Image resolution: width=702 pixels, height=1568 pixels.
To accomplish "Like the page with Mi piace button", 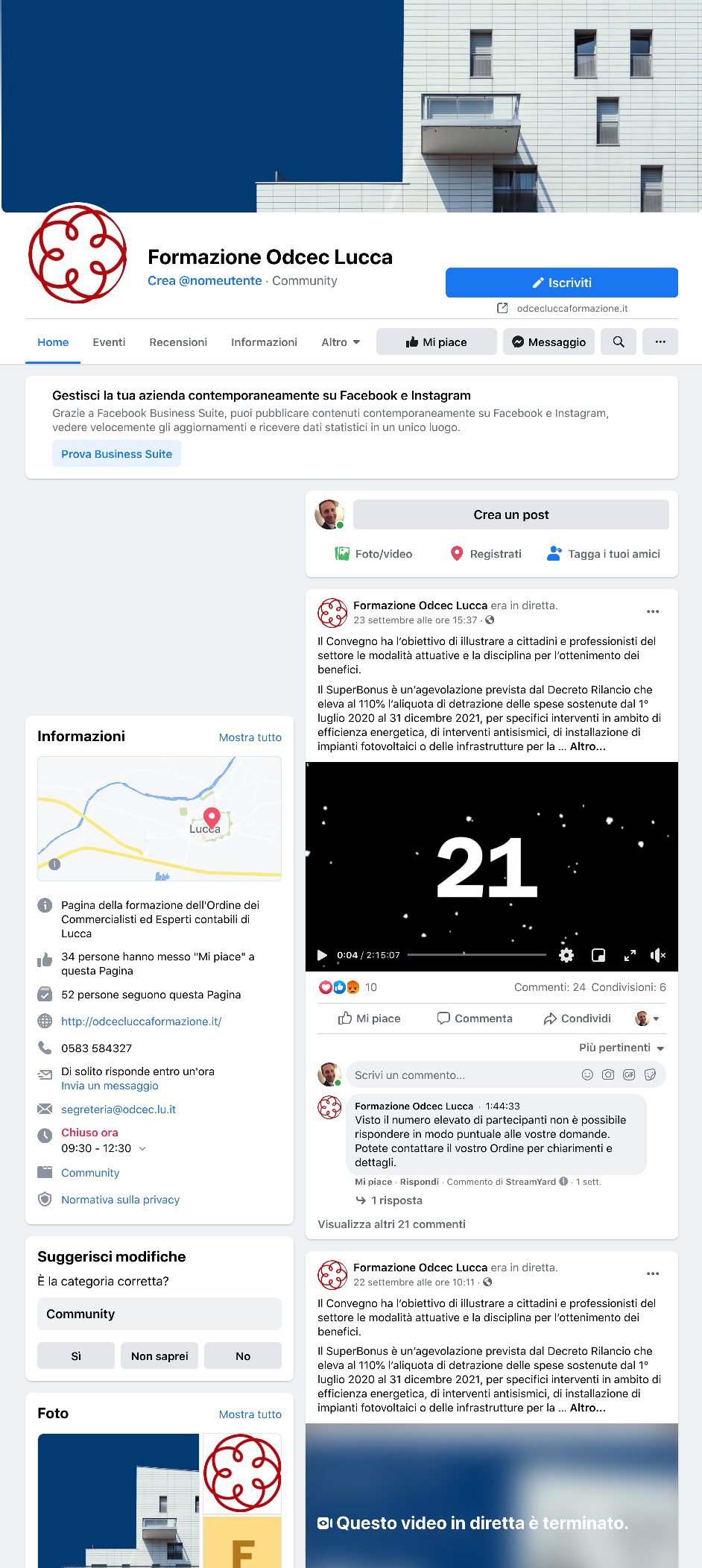I will pos(437,341).
